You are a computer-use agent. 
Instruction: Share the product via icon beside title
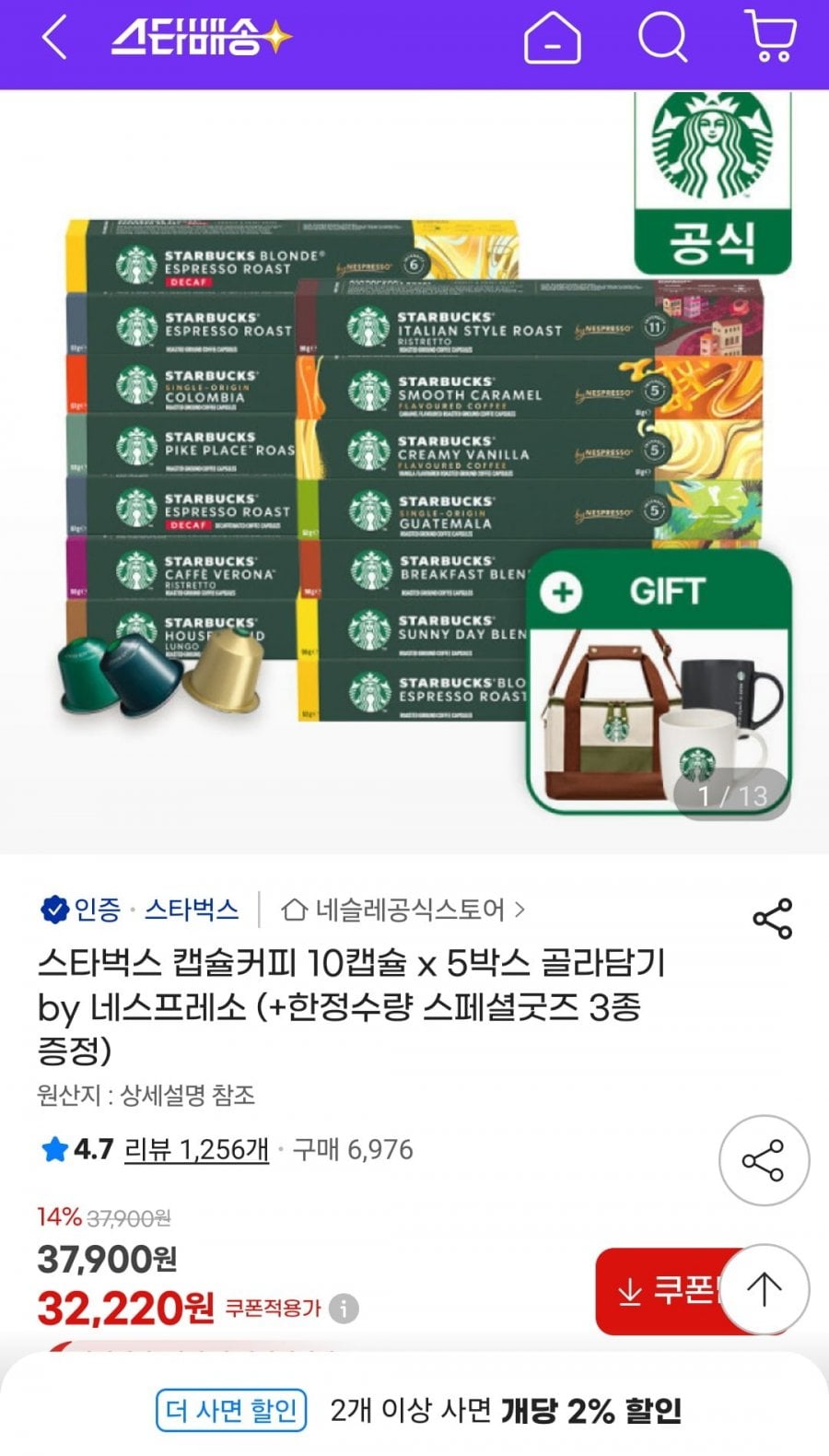point(772,918)
